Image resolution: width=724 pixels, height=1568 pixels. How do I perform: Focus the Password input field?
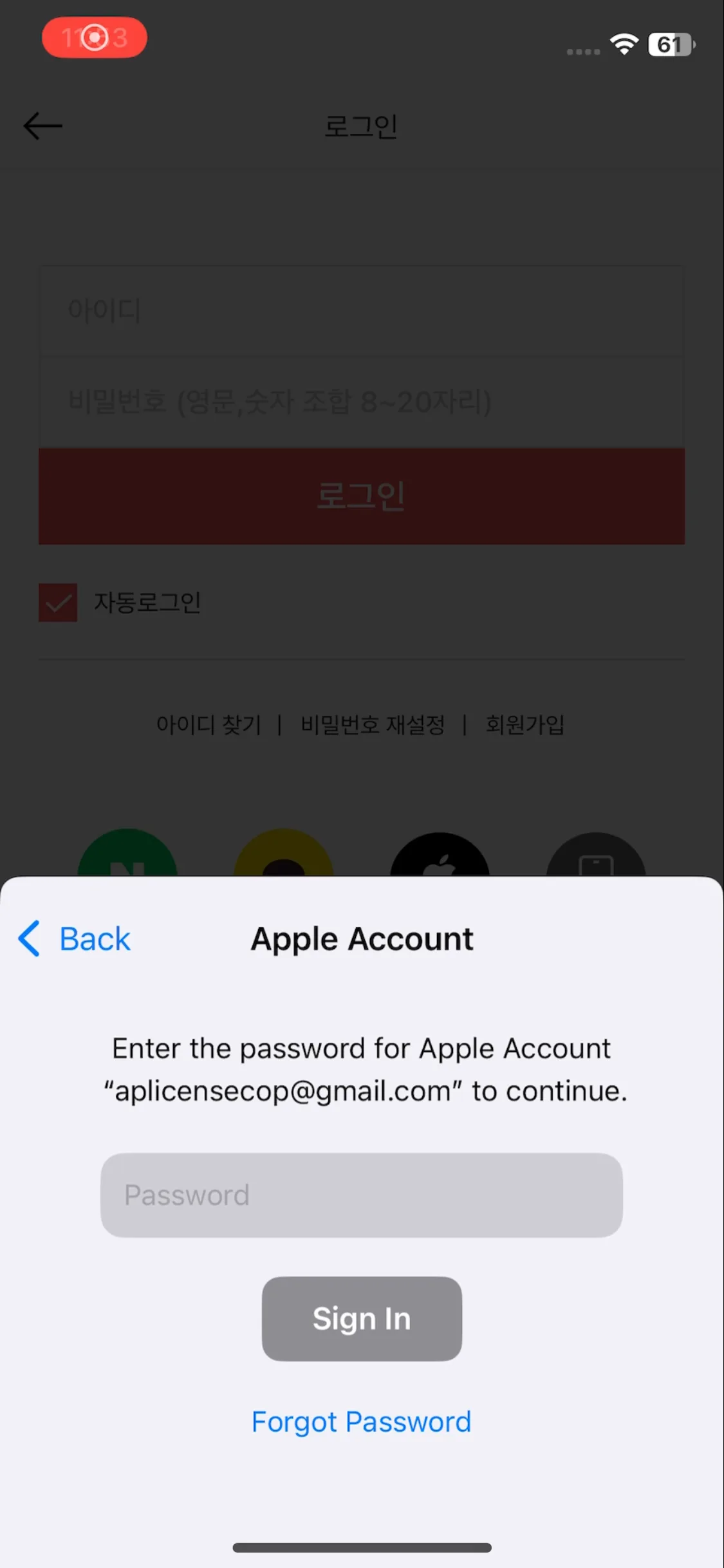[x=361, y=1195]
